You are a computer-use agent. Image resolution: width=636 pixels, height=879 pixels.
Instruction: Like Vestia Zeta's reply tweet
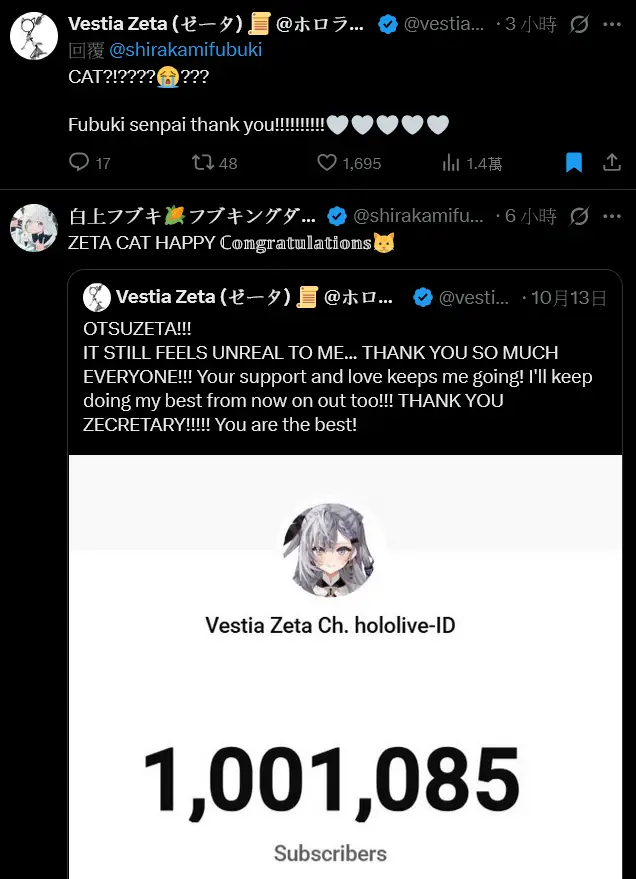point(327,162)
